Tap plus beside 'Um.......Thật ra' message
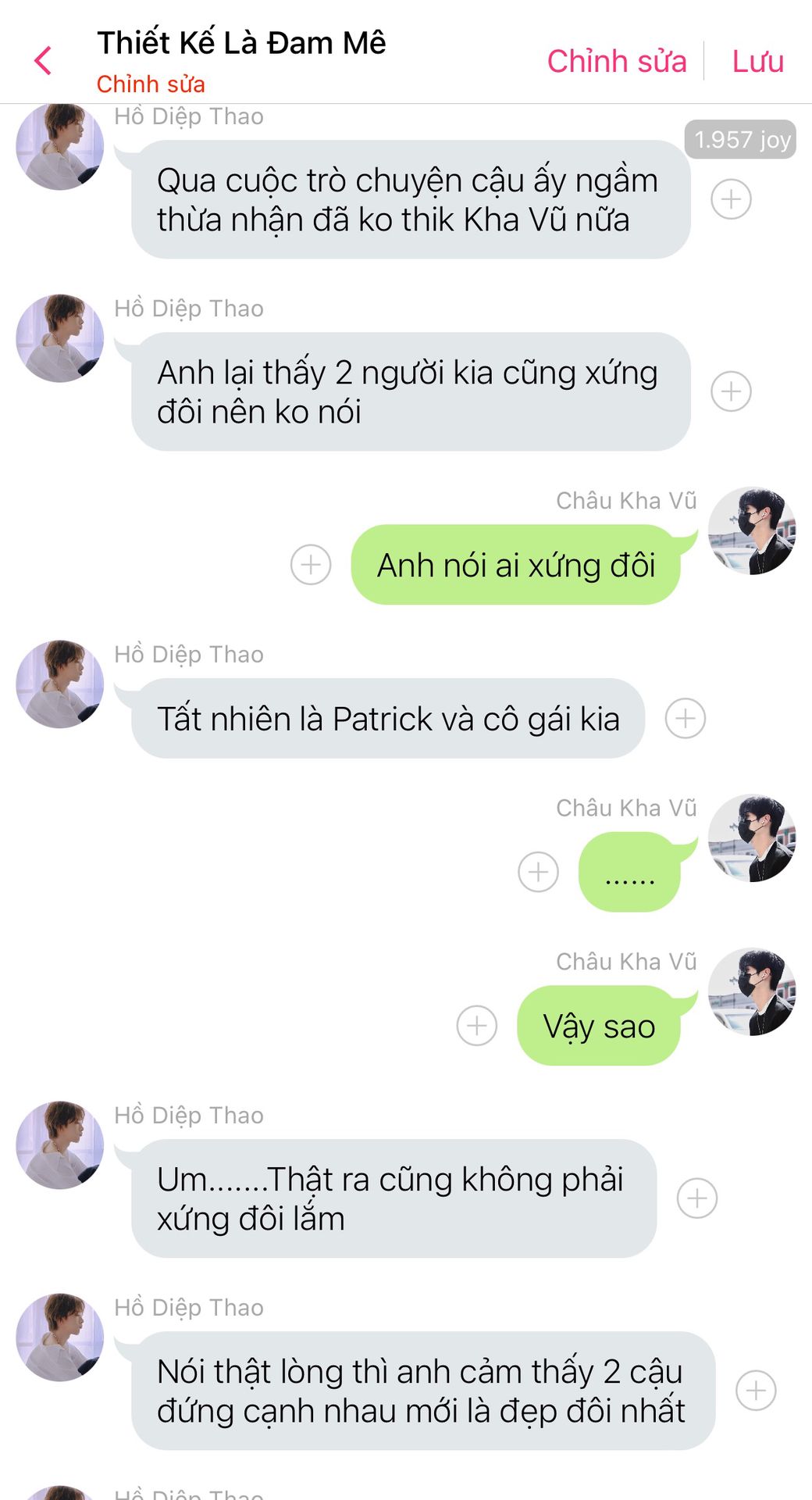812x1500 pixels. click(696, 1198)
